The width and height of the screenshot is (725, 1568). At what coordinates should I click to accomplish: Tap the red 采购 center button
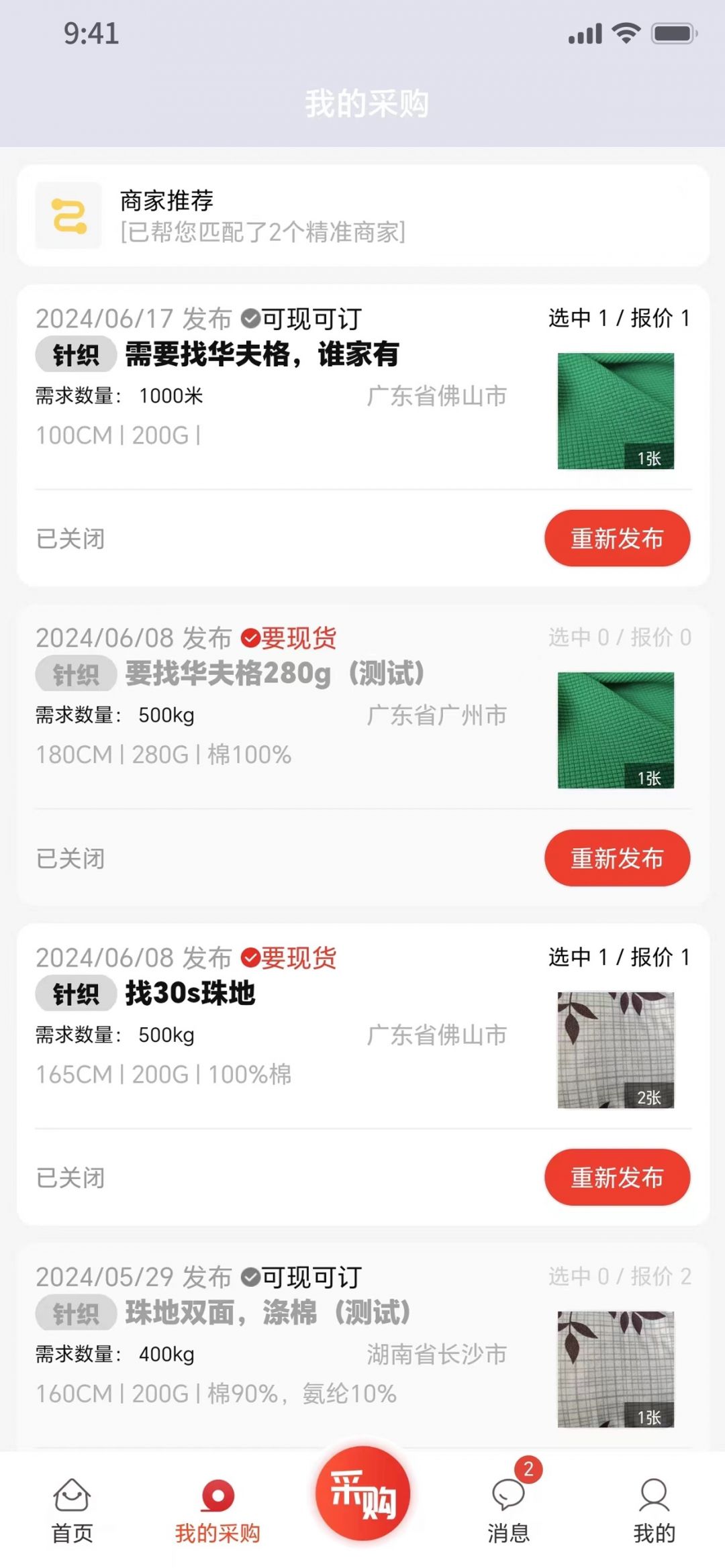coord(363,1494)
